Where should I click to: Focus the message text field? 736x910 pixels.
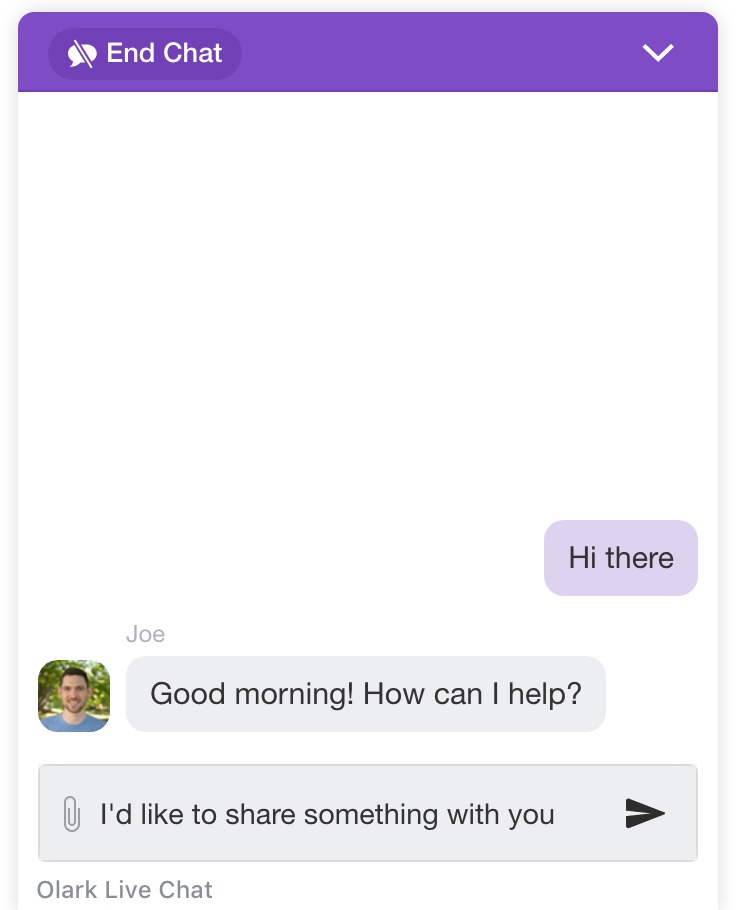click(340, 814)
